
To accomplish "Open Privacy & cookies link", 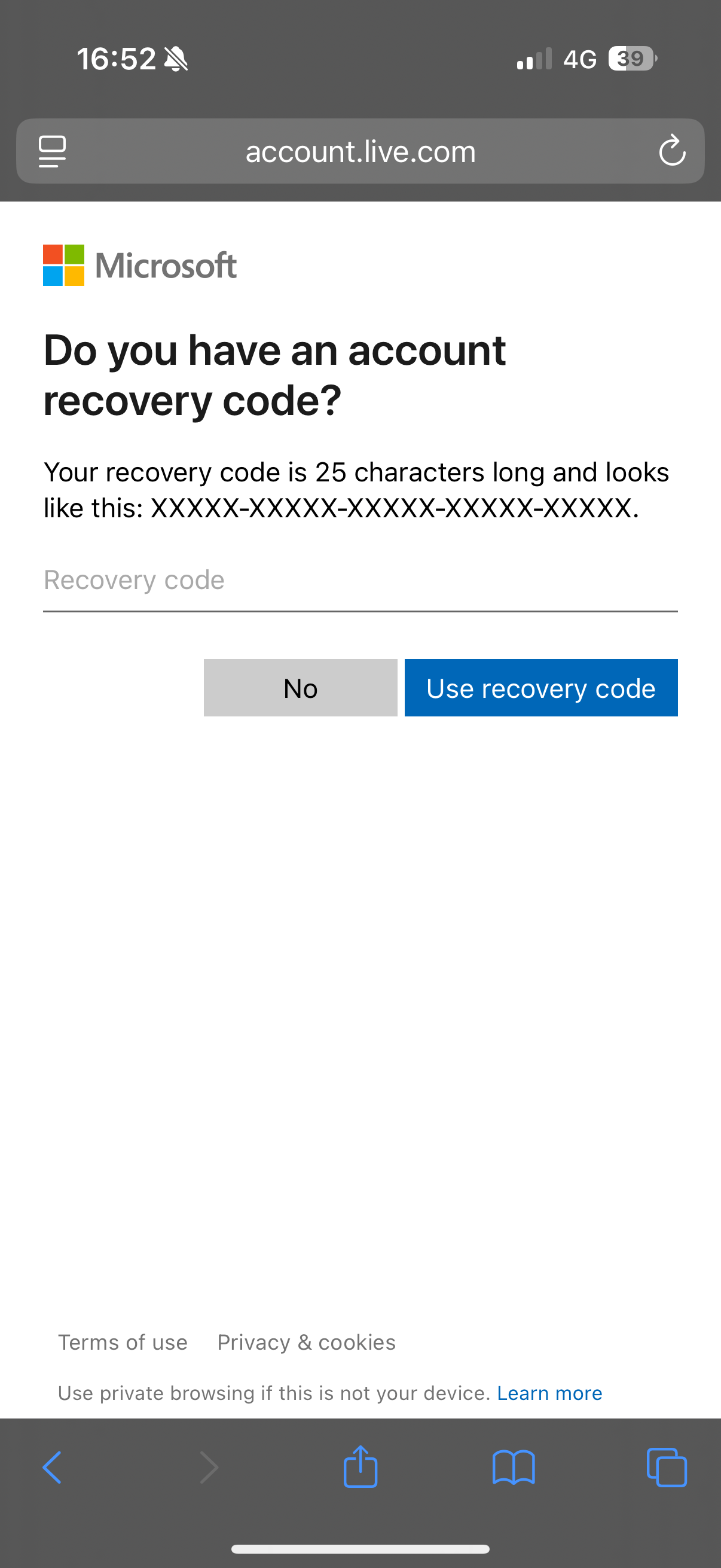I will [x=306, y=1342].
